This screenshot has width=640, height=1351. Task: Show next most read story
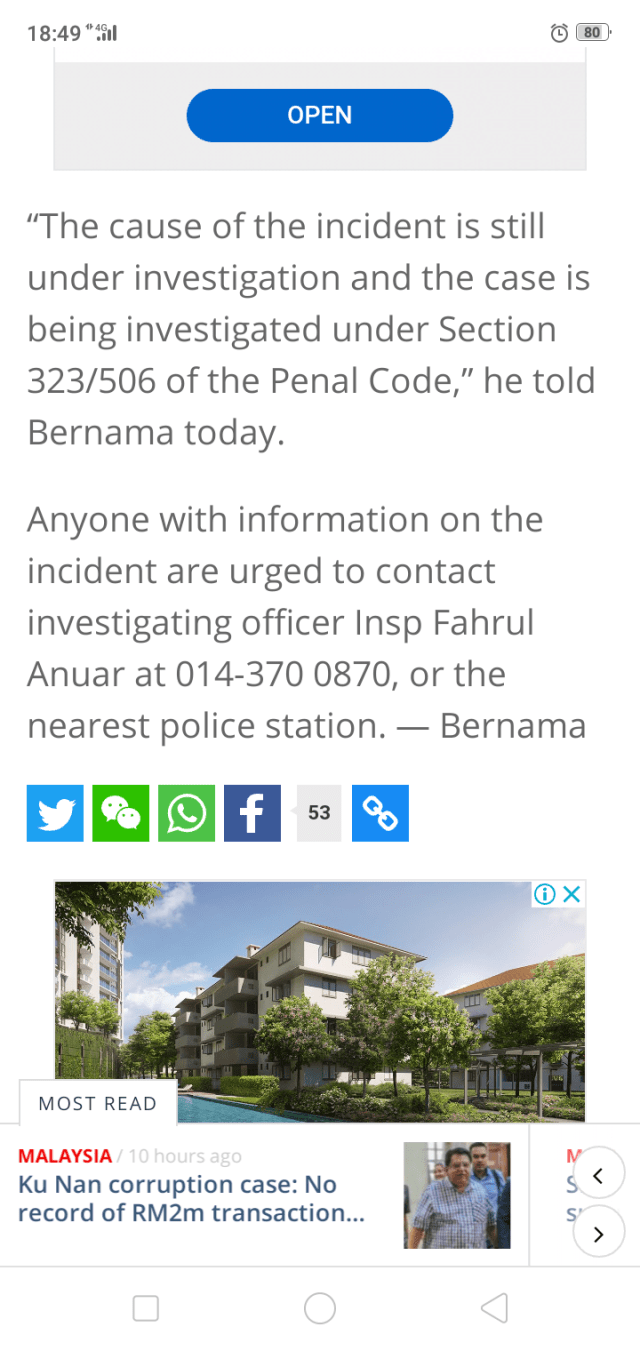(x=598, y=1233)
